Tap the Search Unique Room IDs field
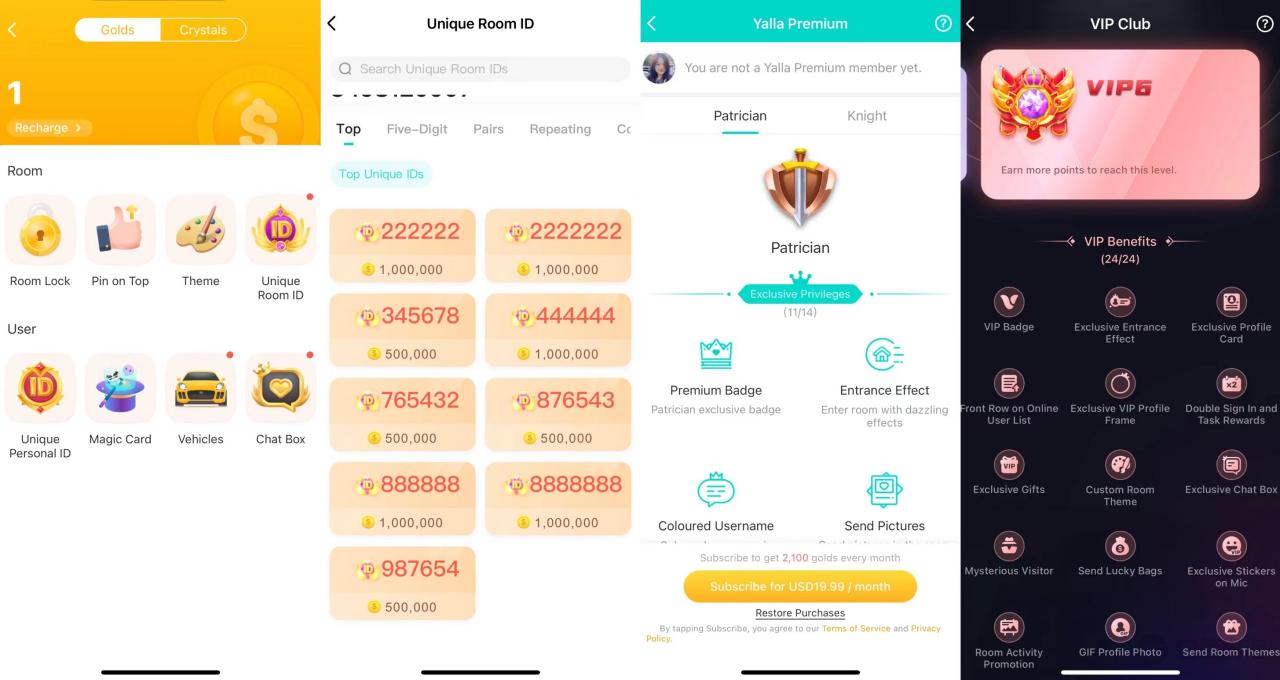Image resolution: width=1280 pixels, height=680 pixels. click(480, 69)
